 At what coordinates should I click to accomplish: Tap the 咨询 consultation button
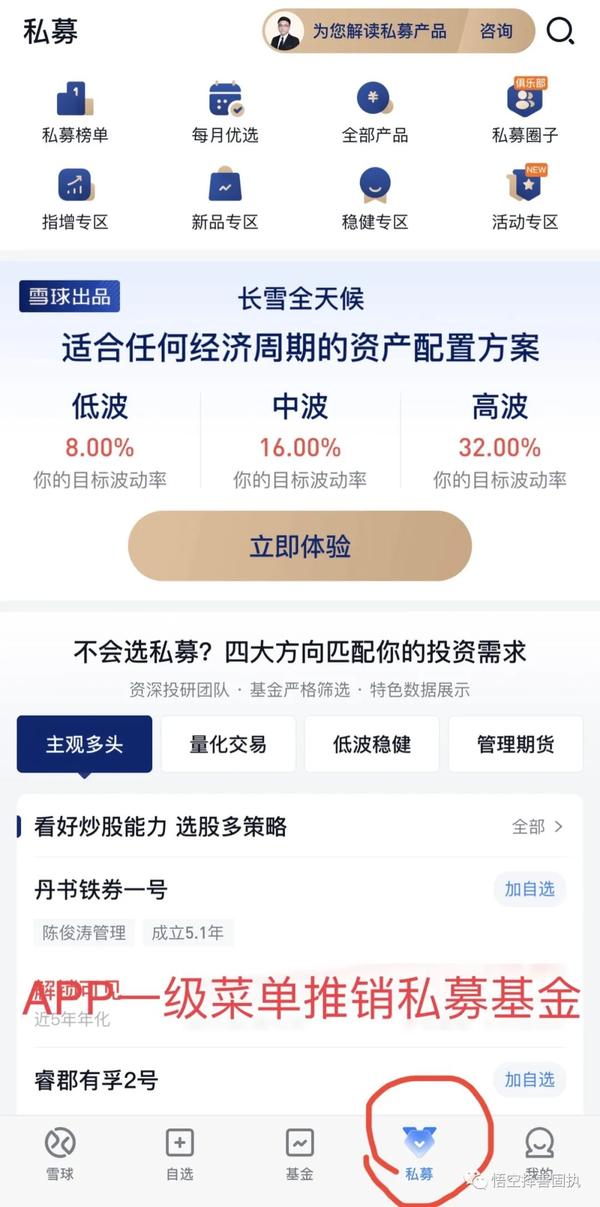click(x=496, y=31)
